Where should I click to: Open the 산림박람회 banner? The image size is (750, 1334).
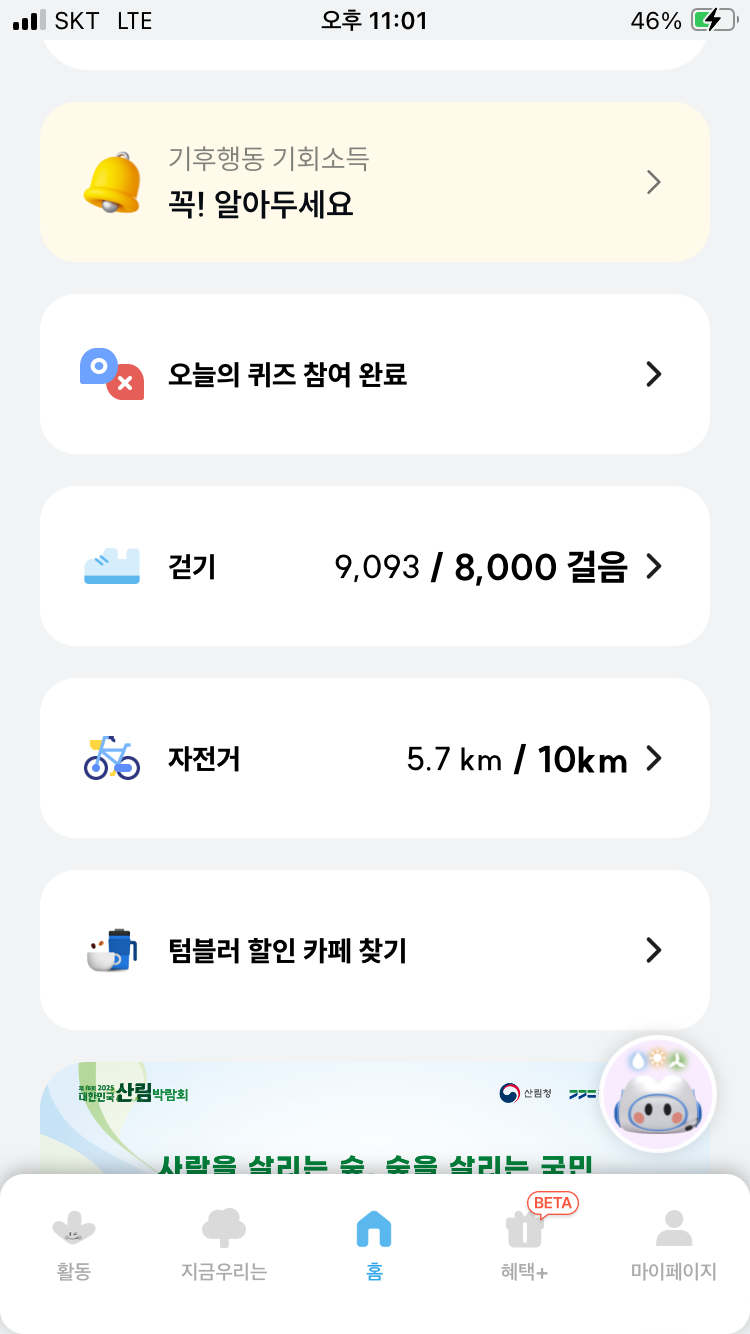click(320, 1120)
